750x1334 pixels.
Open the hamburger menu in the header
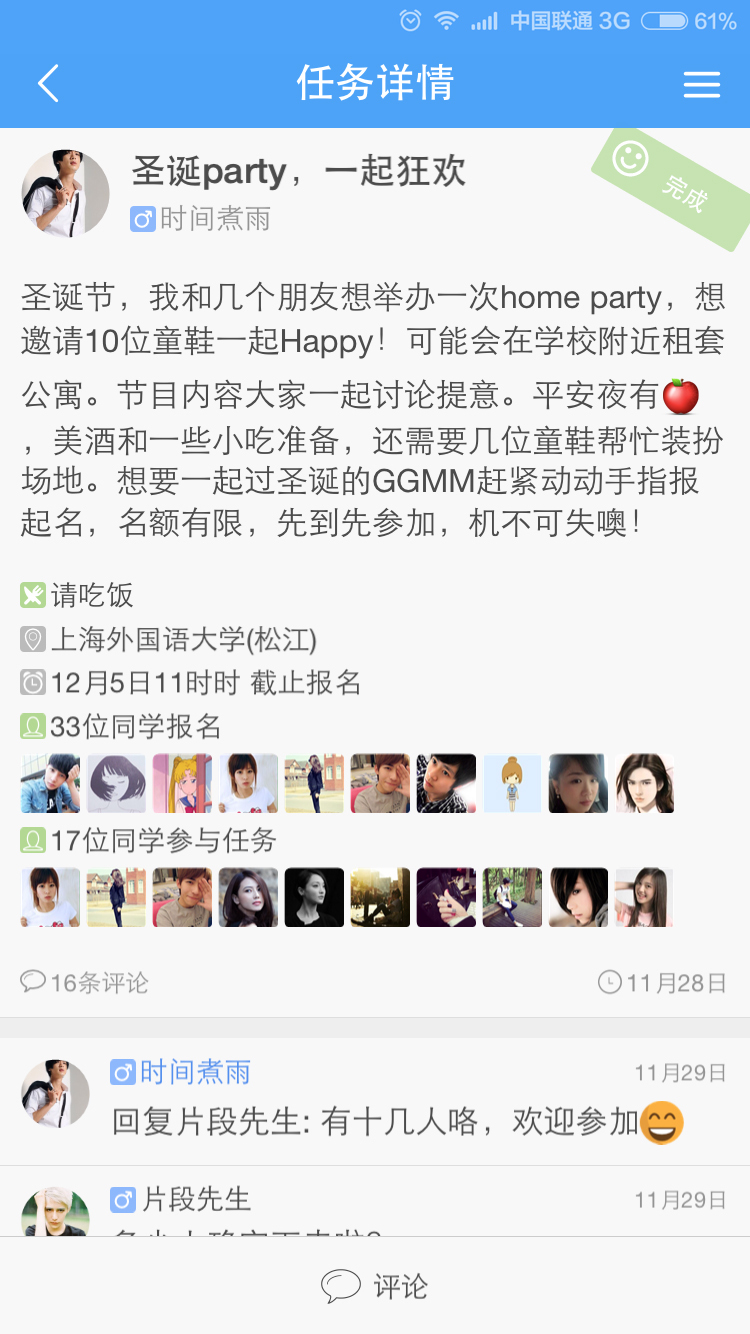(701, 84)
